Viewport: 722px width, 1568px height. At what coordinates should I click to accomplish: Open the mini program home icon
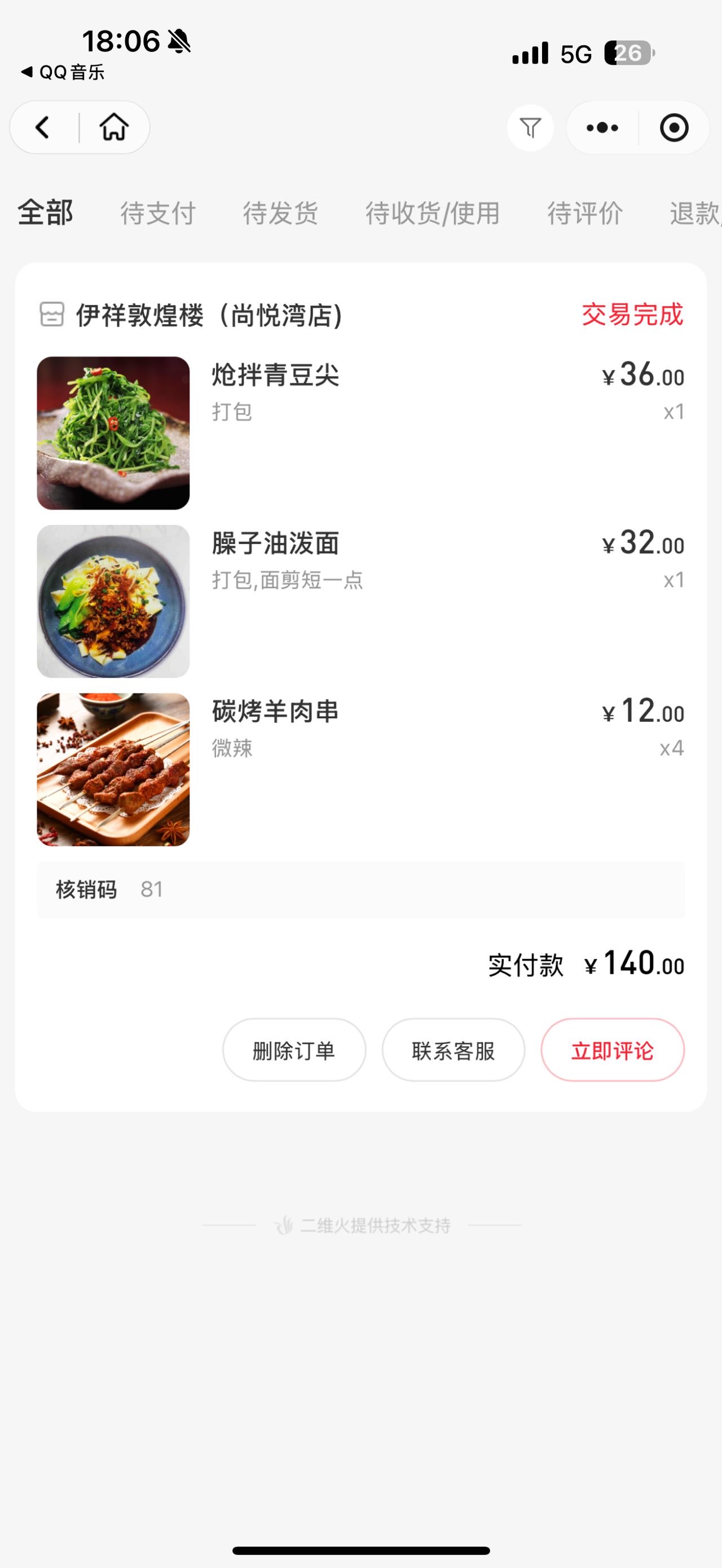(x=115, y=128)
